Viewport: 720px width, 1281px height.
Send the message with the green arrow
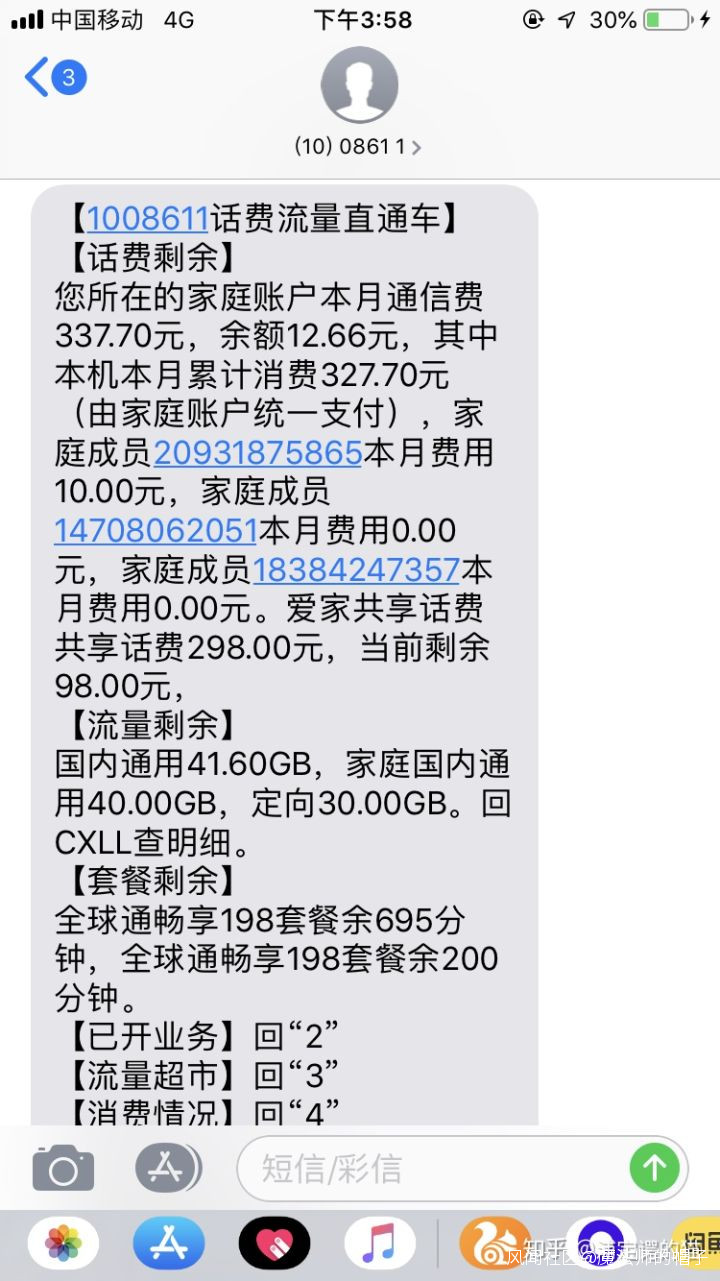tap(655, 1167)
